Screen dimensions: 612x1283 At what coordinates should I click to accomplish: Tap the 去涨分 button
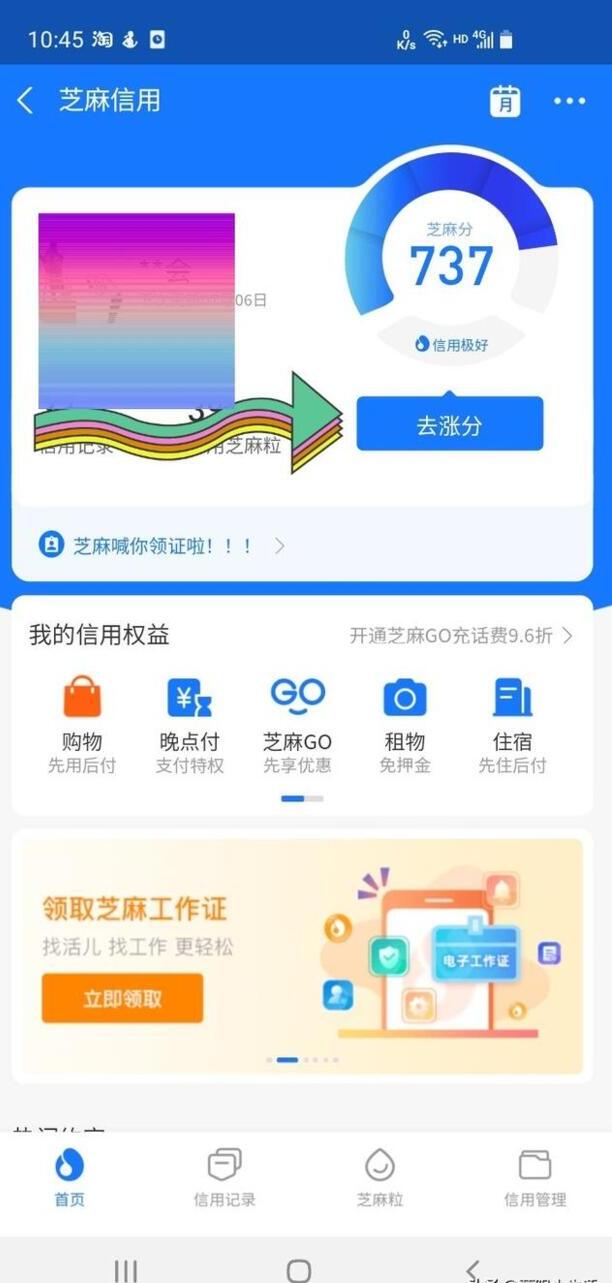click(449, 425)
